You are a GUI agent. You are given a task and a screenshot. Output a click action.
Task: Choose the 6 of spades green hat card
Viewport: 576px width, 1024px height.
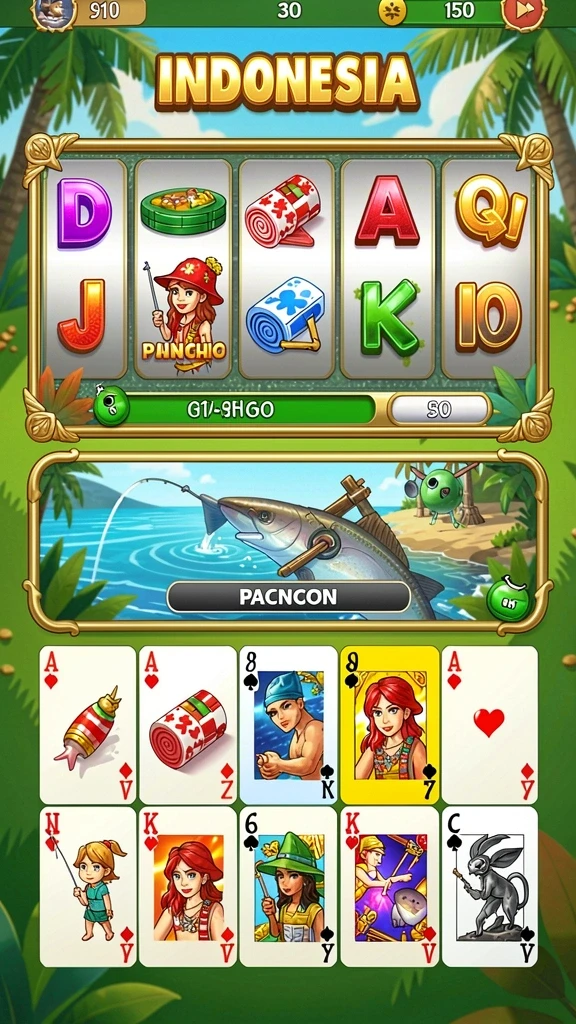pos(289,887)
